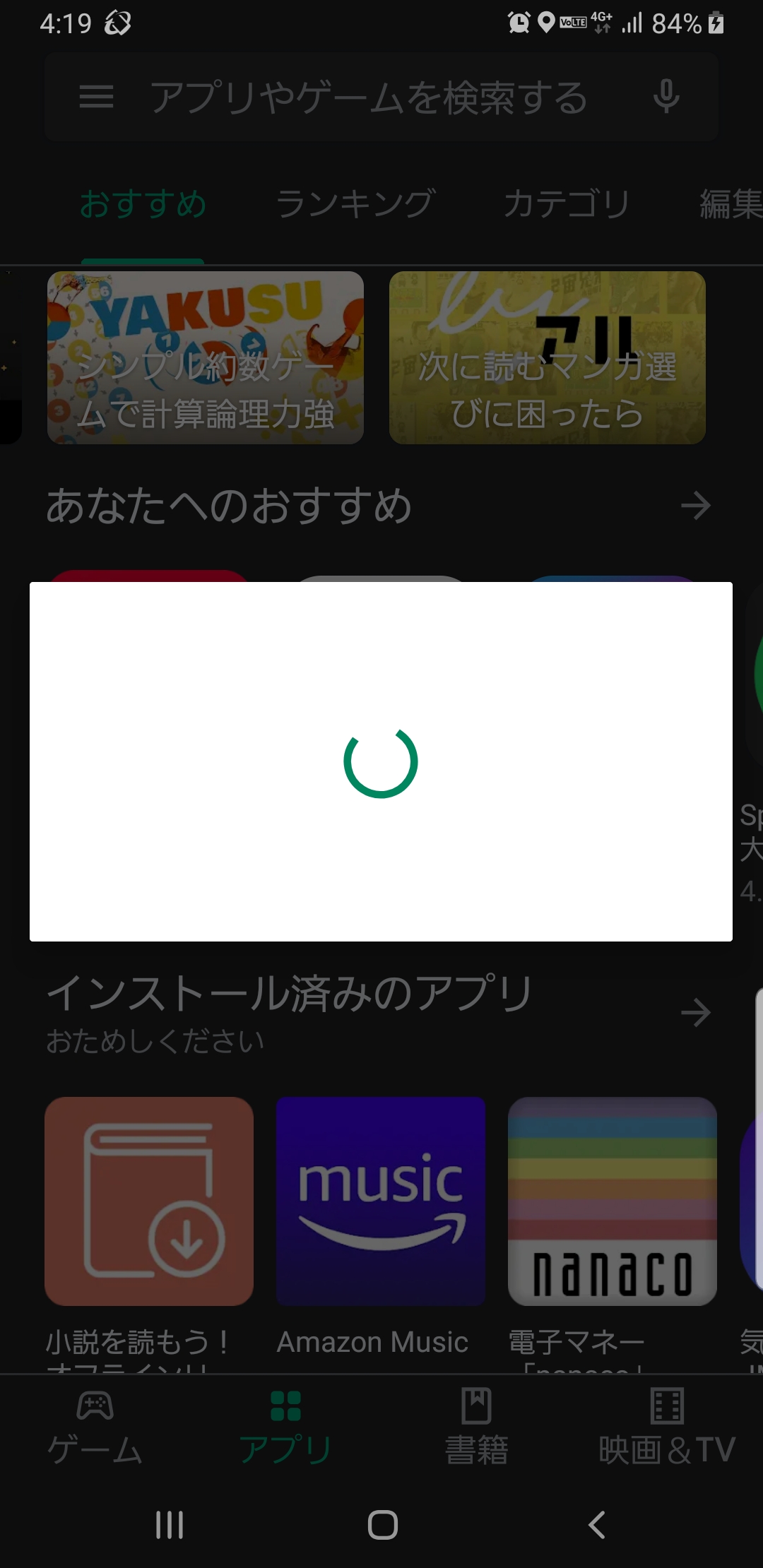Open Amazon Music app card
763x1568 pixels.
381,1226
